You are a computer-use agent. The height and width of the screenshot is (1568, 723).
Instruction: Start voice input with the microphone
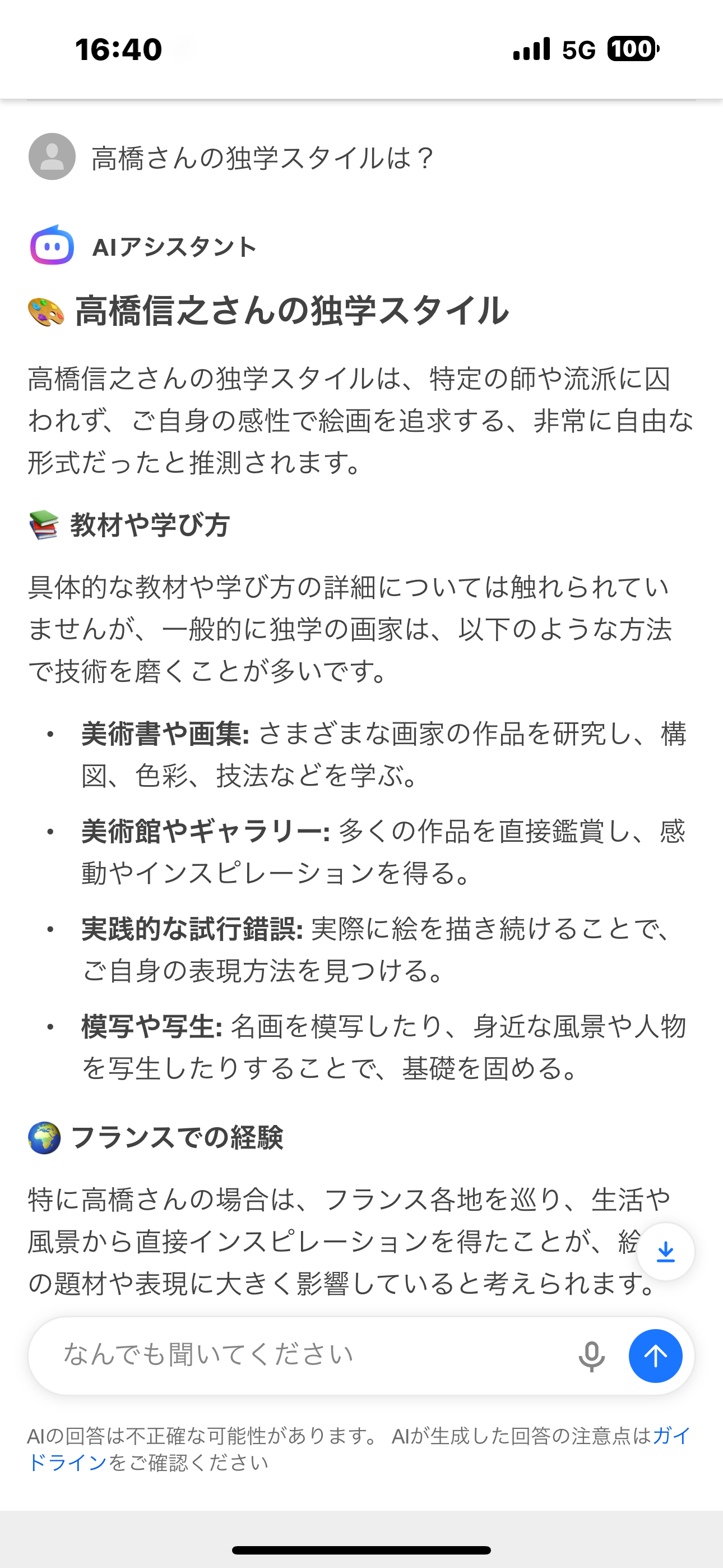[591, 1356]
